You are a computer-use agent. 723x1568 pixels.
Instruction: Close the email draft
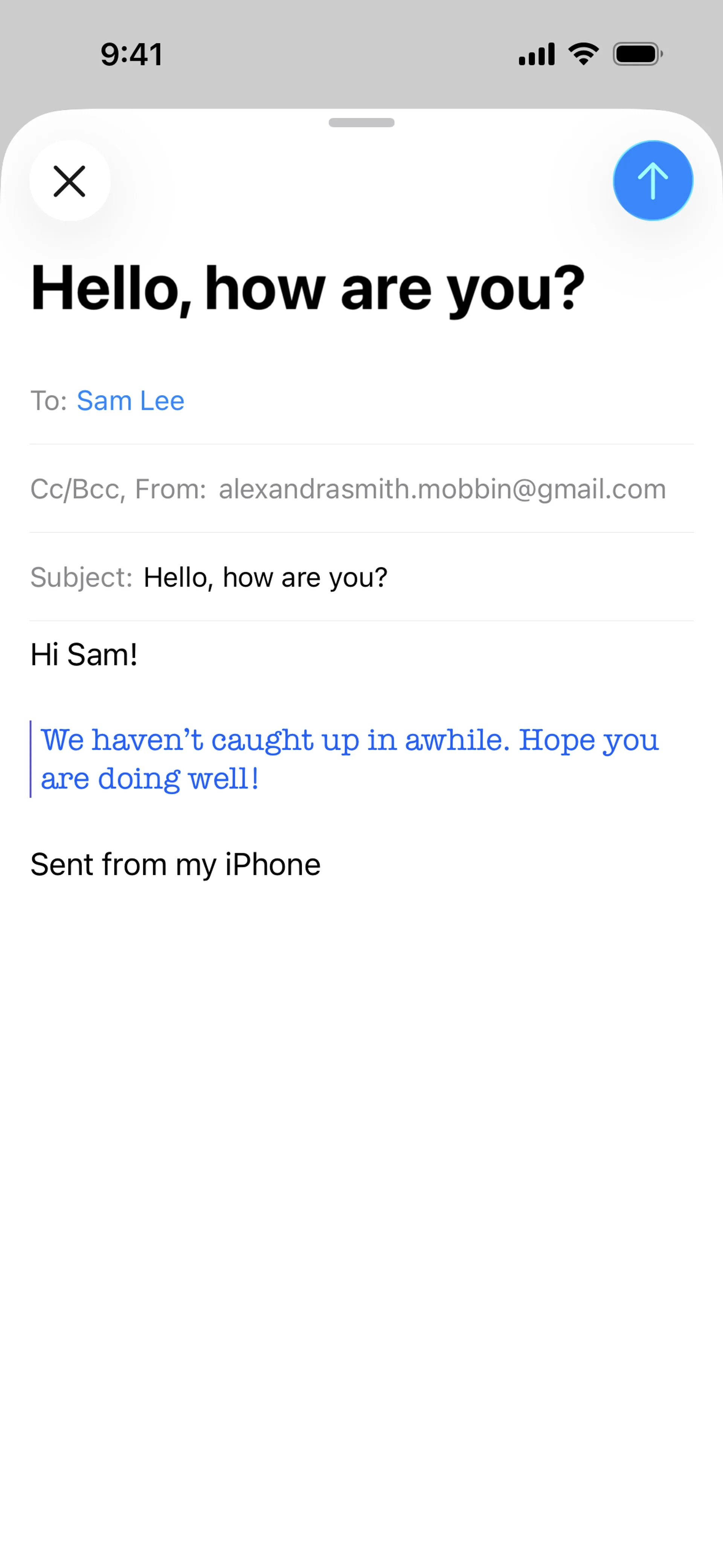pyautogui.click(x=69, y=181)
